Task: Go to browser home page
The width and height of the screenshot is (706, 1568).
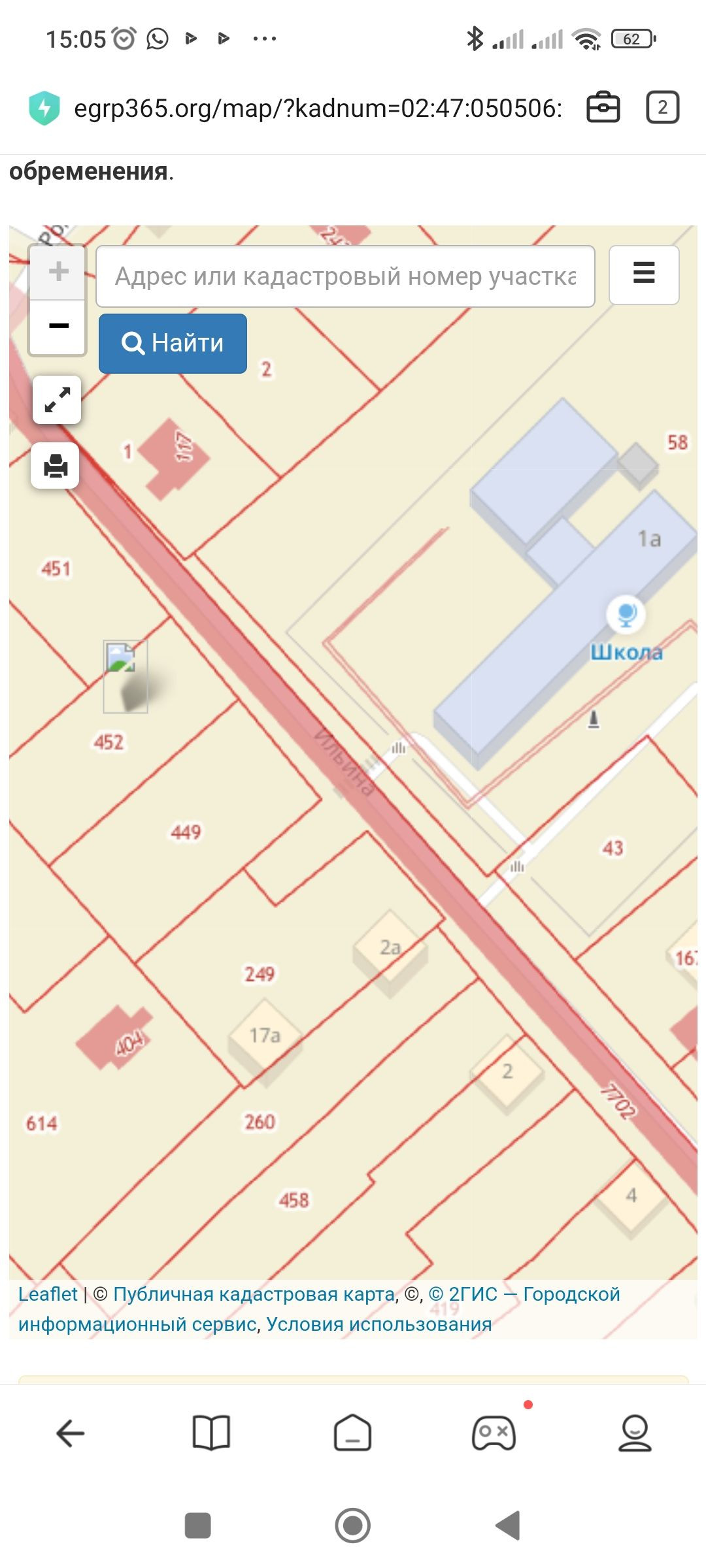Action: pos(352,1433)
